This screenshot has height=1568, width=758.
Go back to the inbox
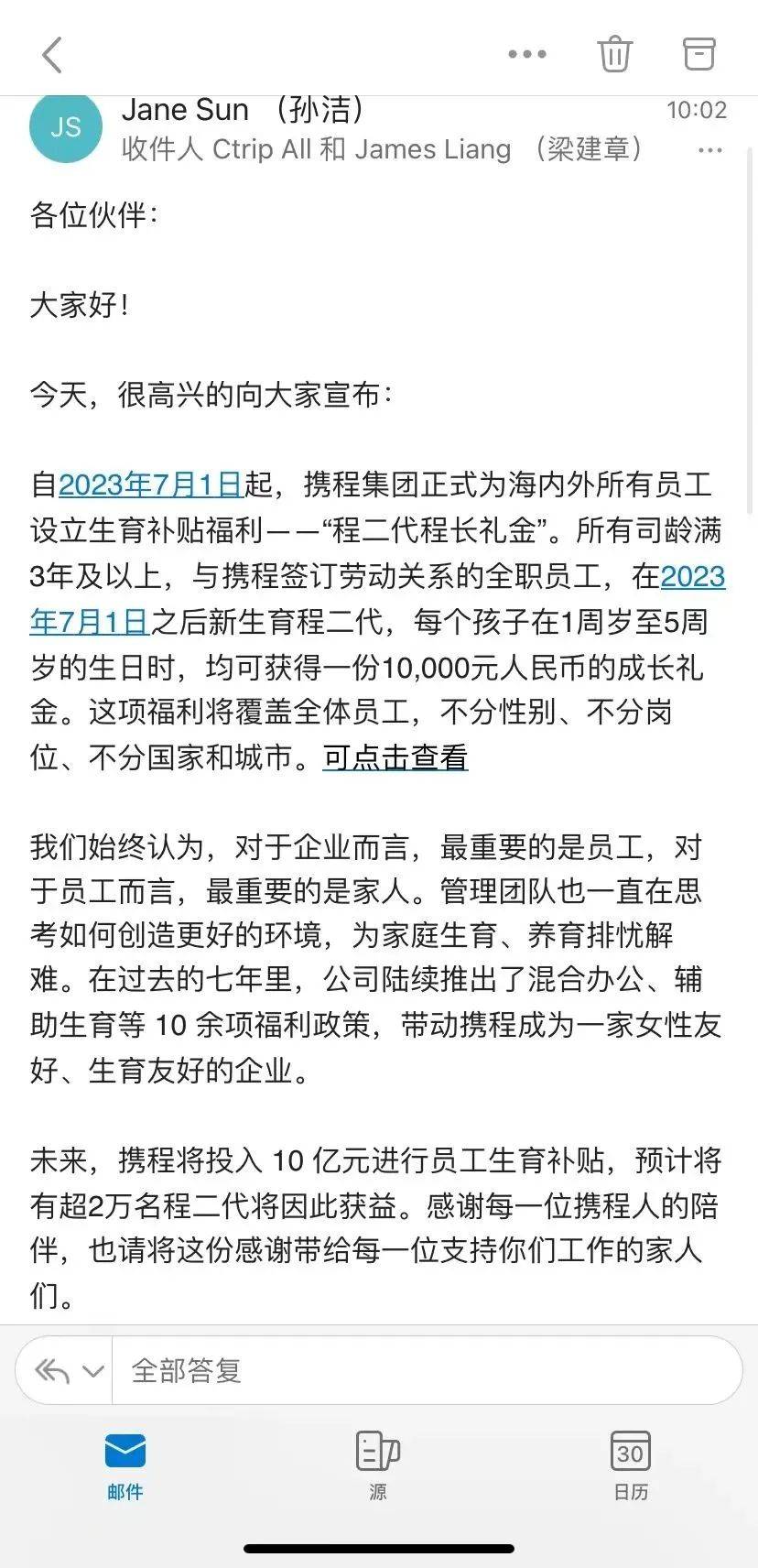point(52,55)
